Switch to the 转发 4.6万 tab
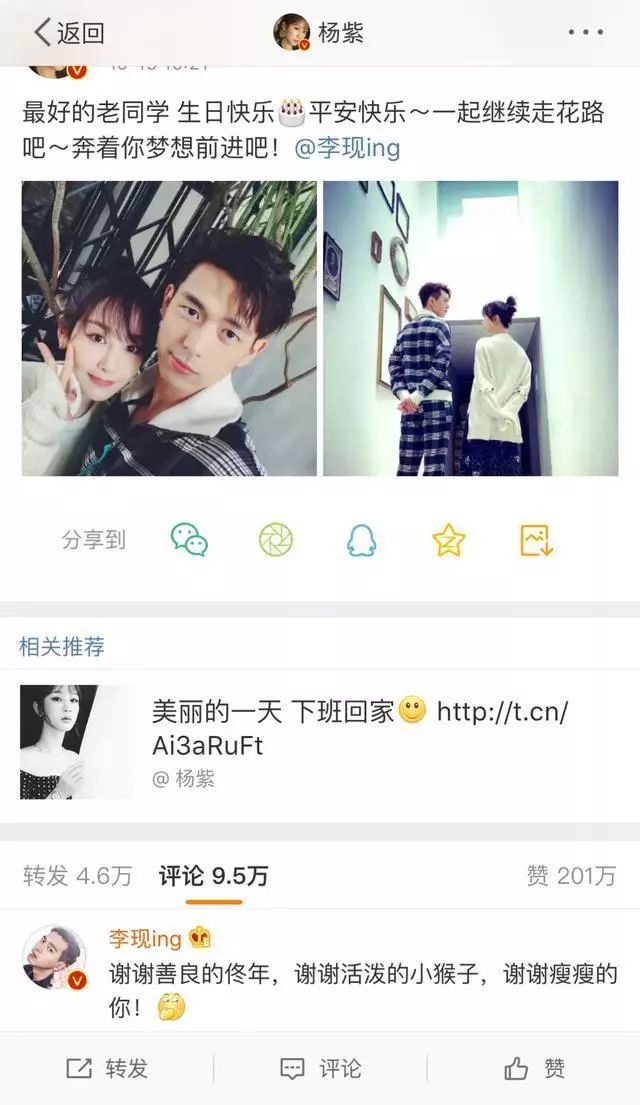640x1105 pixels. coord(78,876)
